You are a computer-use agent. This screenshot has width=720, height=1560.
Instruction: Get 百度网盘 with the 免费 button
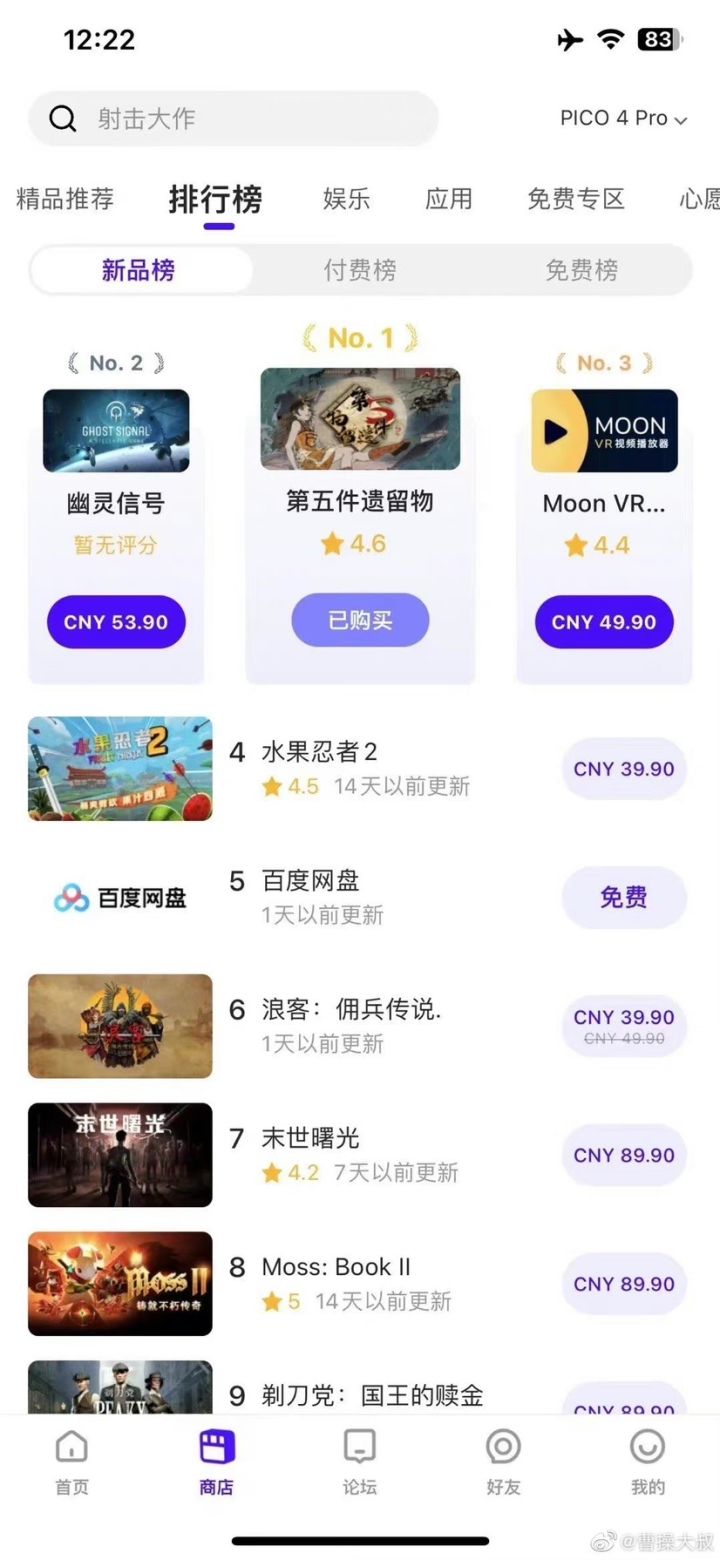[624, 897]
